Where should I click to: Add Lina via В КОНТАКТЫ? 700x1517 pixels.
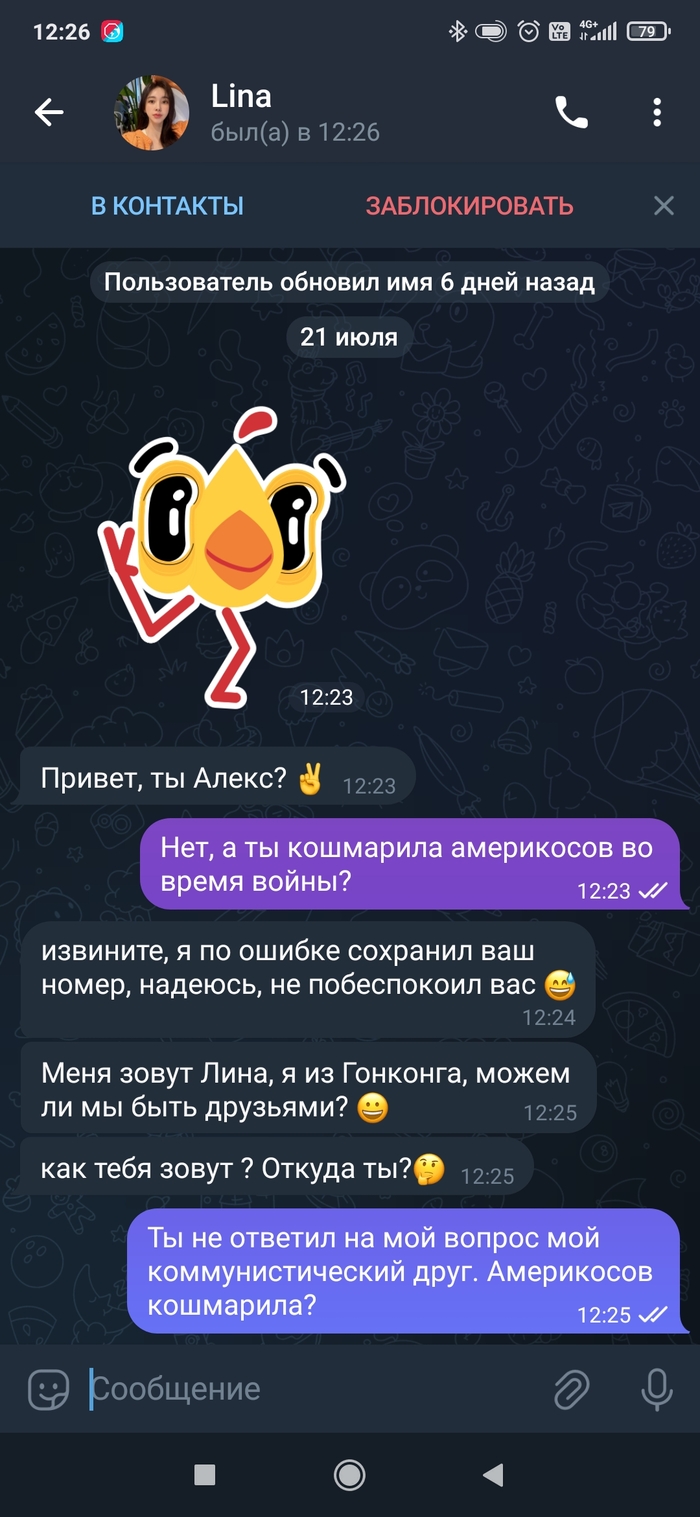(x=167, y=206)
